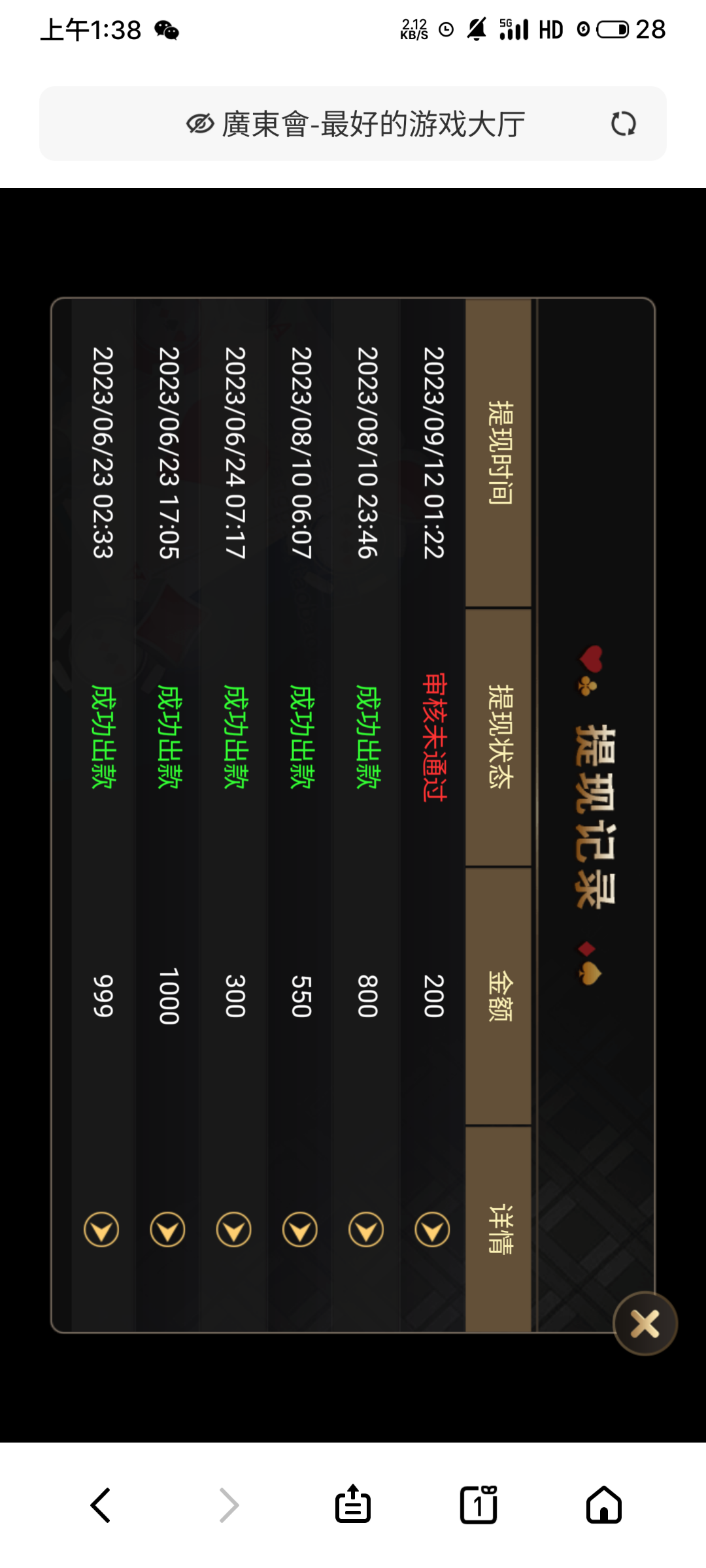Expand details for the 999 amount record

[x=99, y=1228]
